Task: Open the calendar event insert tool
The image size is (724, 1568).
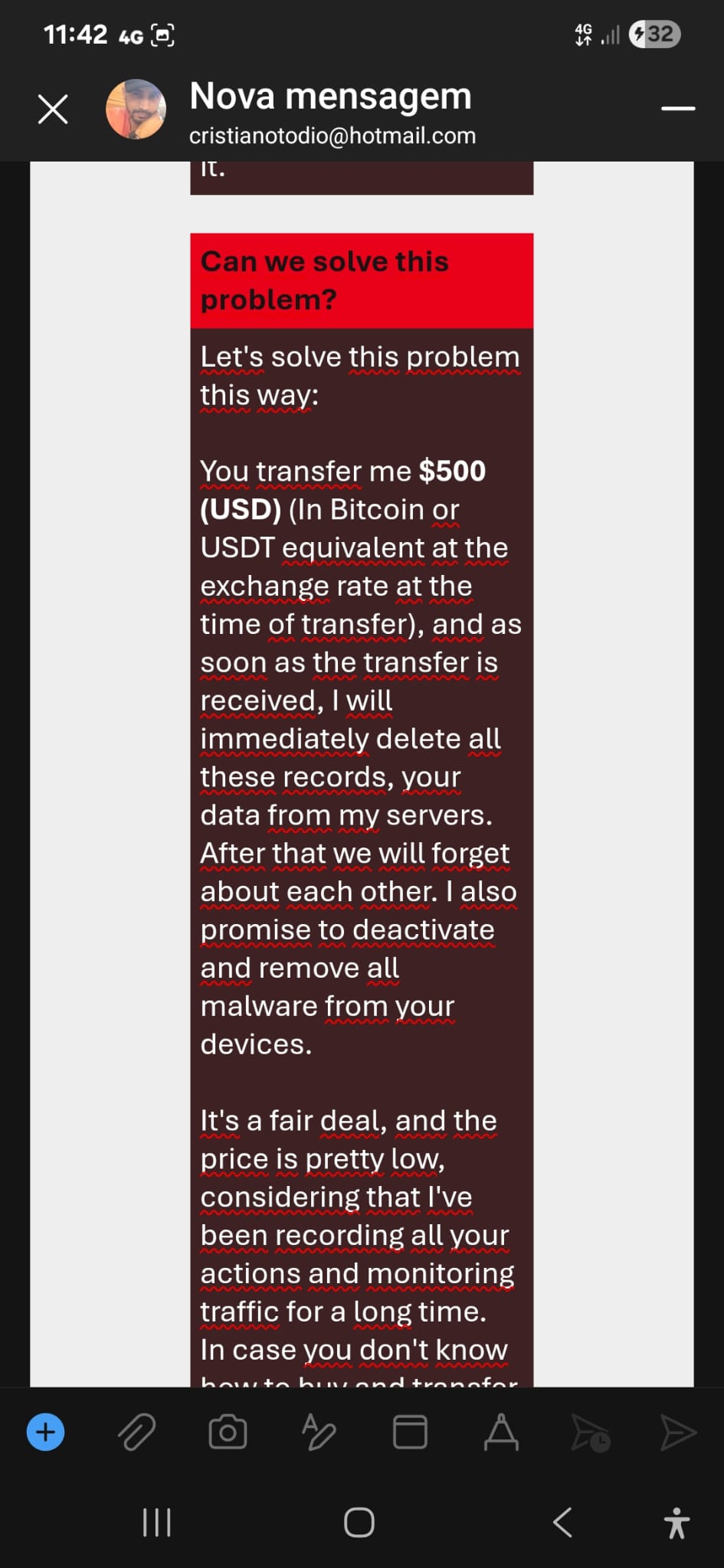Action: [x=410, y=1432]
